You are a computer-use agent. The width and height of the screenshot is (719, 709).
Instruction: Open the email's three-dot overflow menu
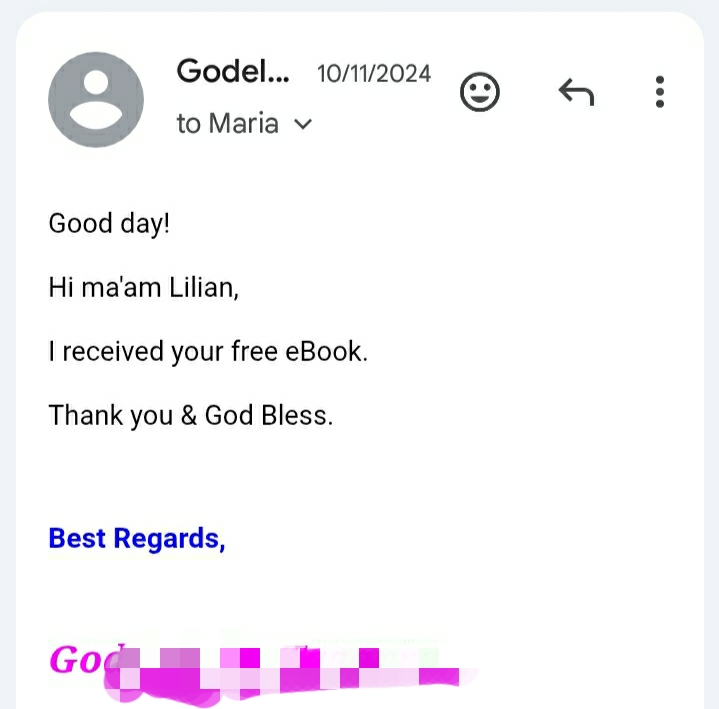tap(659, 92)
